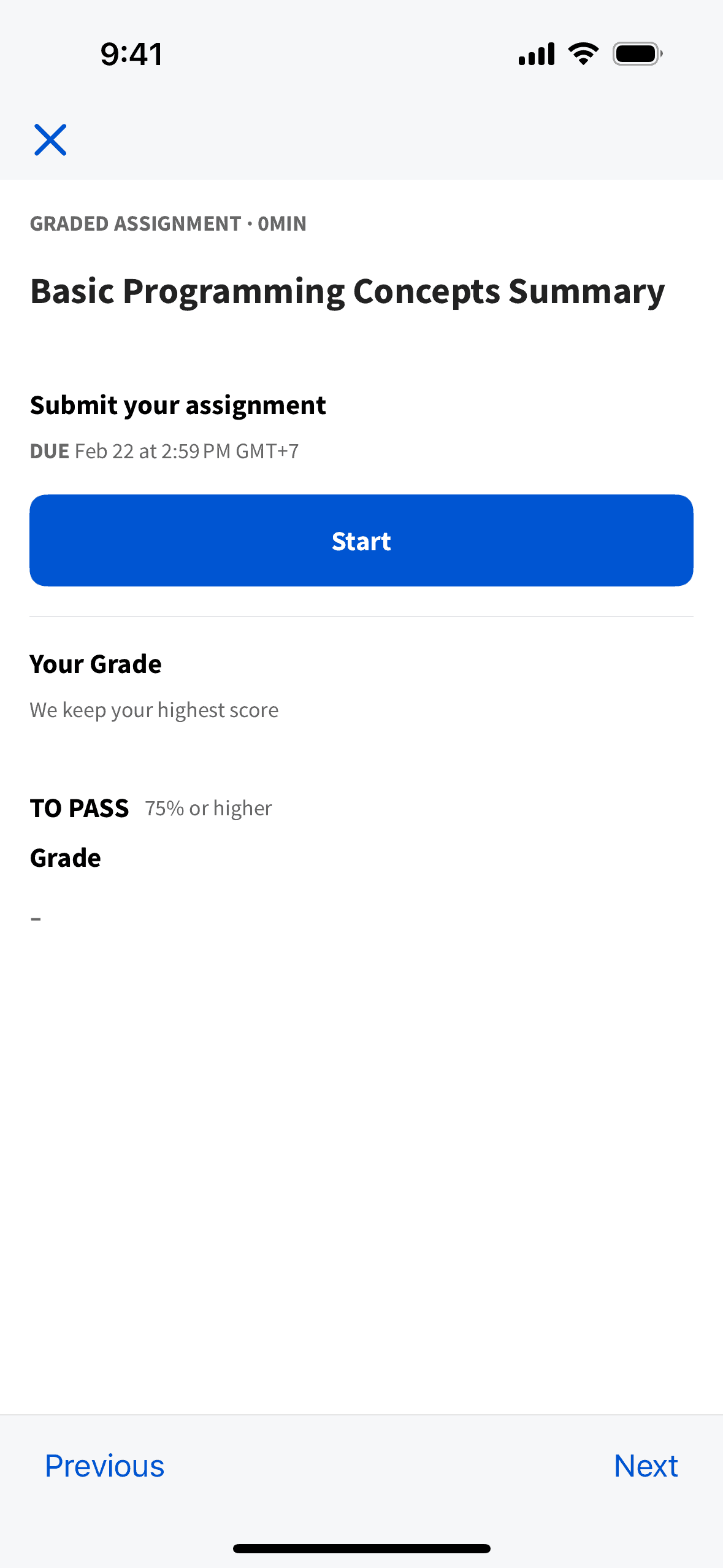Start the Basic Programming Concepts assignment
Image resolution: width=723 pixels, height=1568 pixels.
coord(361,540)
